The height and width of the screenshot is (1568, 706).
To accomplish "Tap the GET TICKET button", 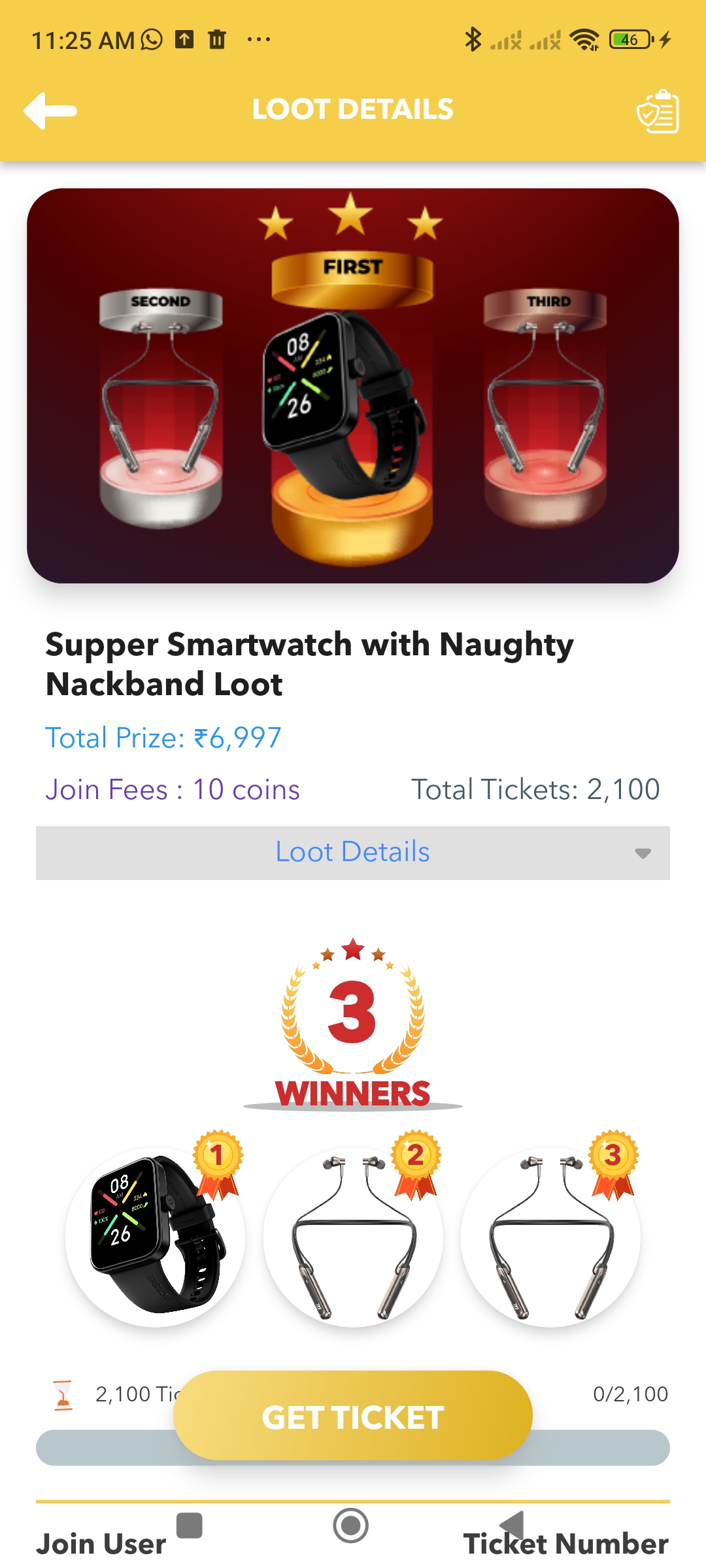I will point(353,1416).
